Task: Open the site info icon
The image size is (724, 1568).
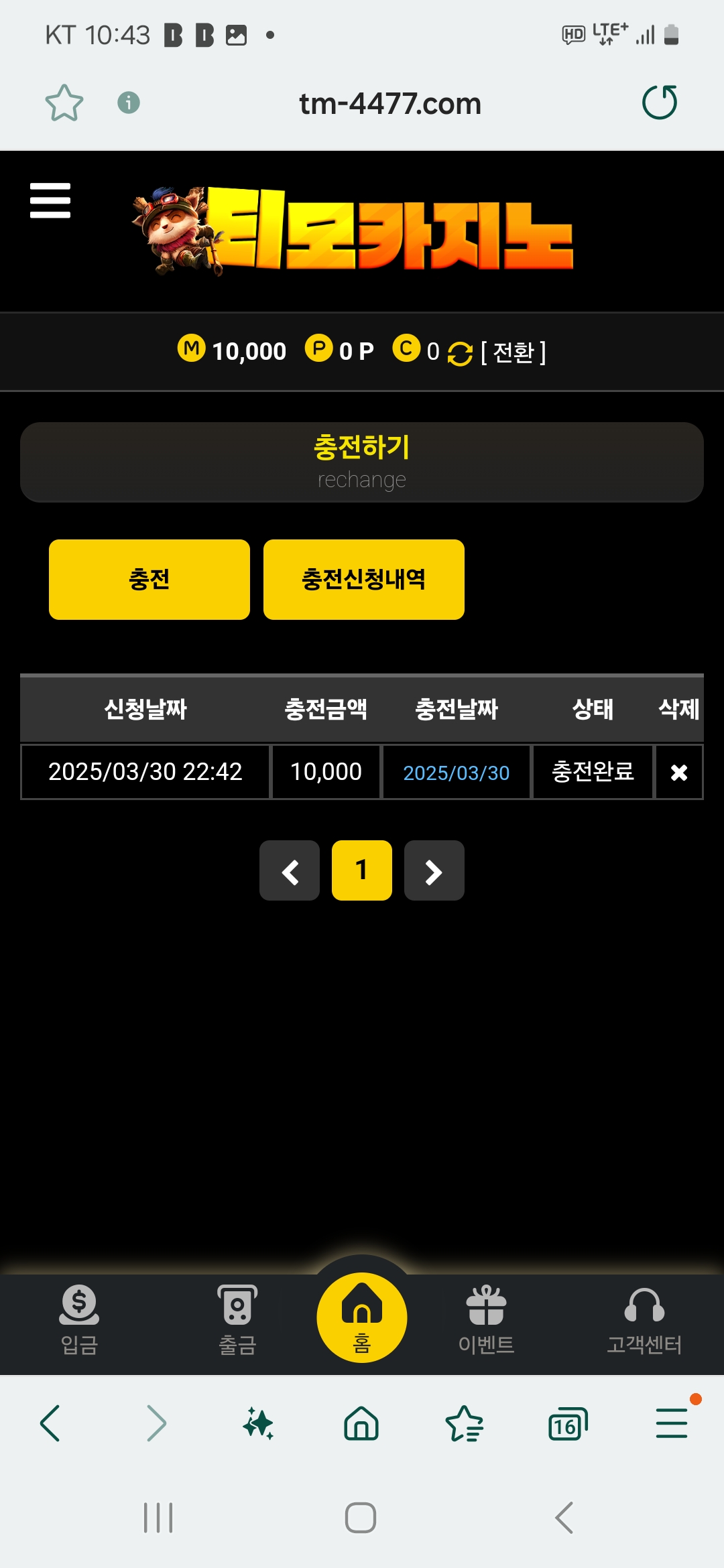Action: point(129,103)
